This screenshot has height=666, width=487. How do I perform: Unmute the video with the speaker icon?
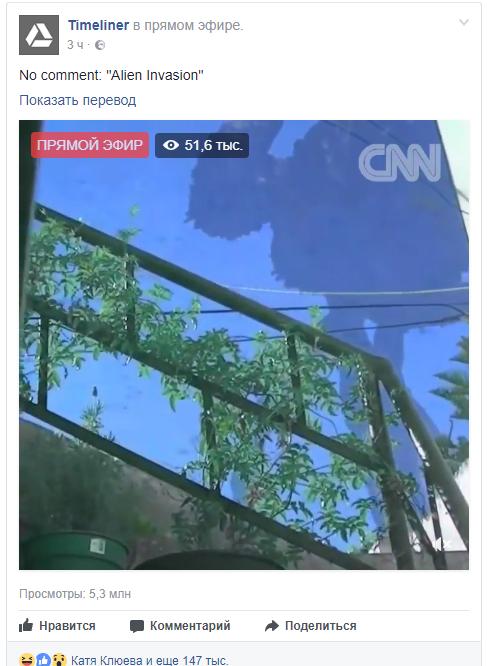click(x=439, y=543)
